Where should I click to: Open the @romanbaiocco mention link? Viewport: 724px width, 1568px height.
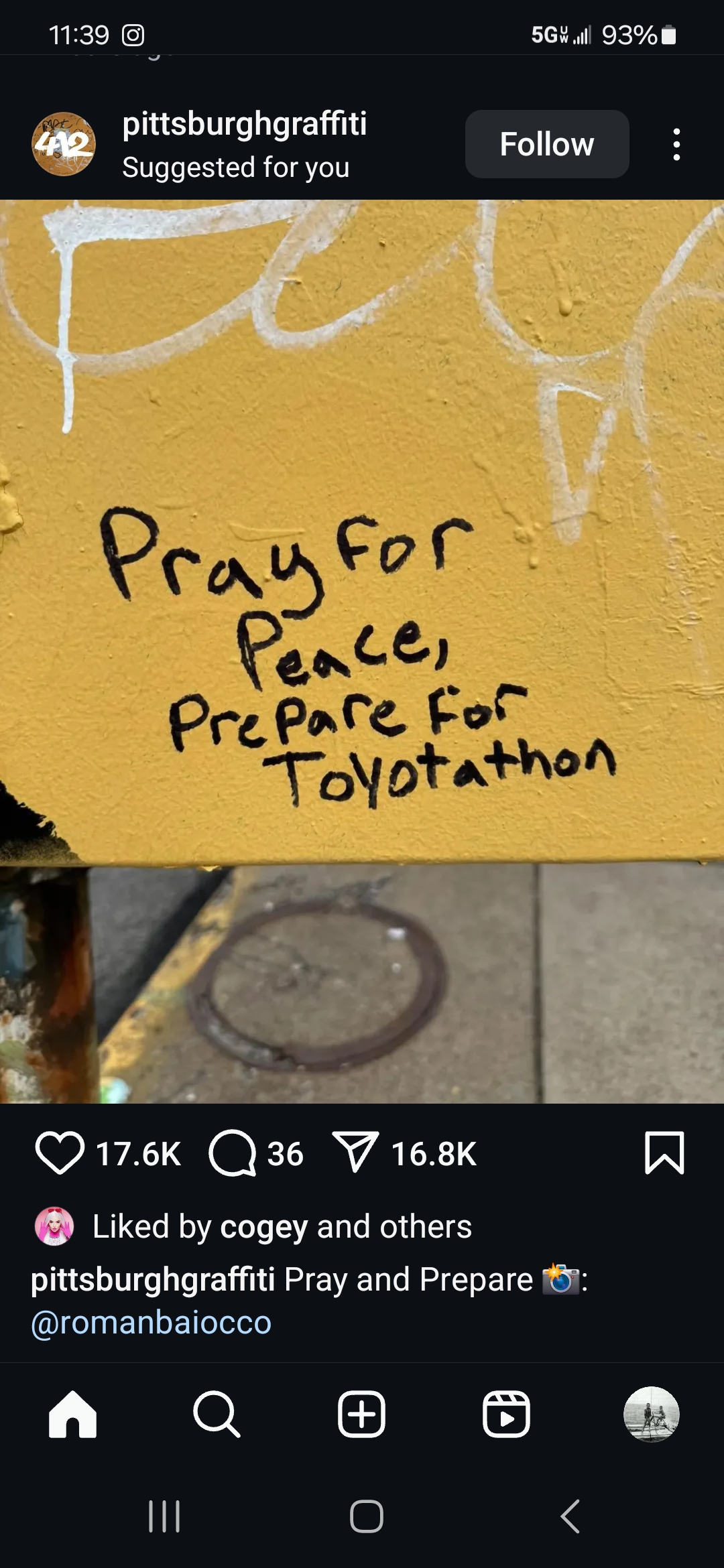click(x=152, y=1322)
